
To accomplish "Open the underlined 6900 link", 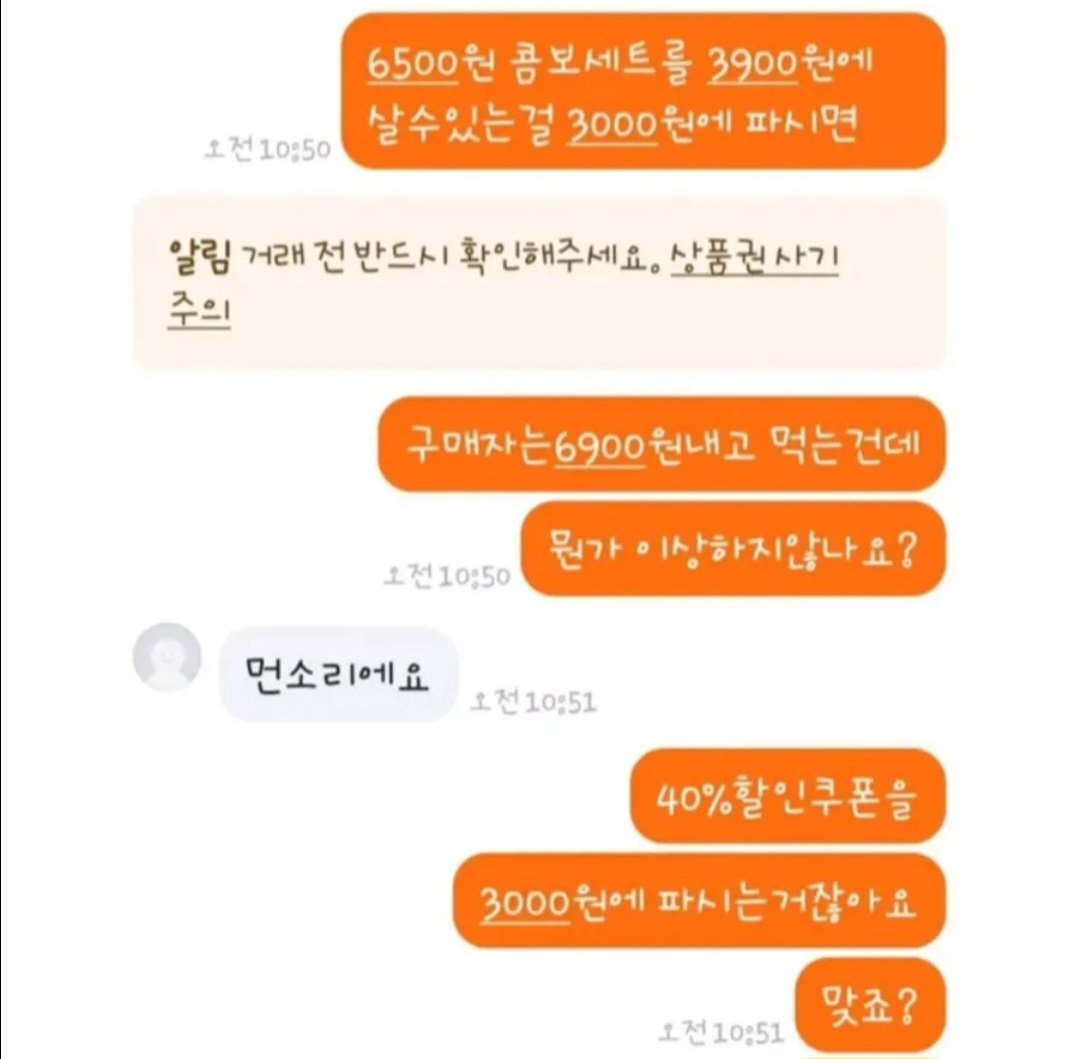I will click(x=598, y=444).
